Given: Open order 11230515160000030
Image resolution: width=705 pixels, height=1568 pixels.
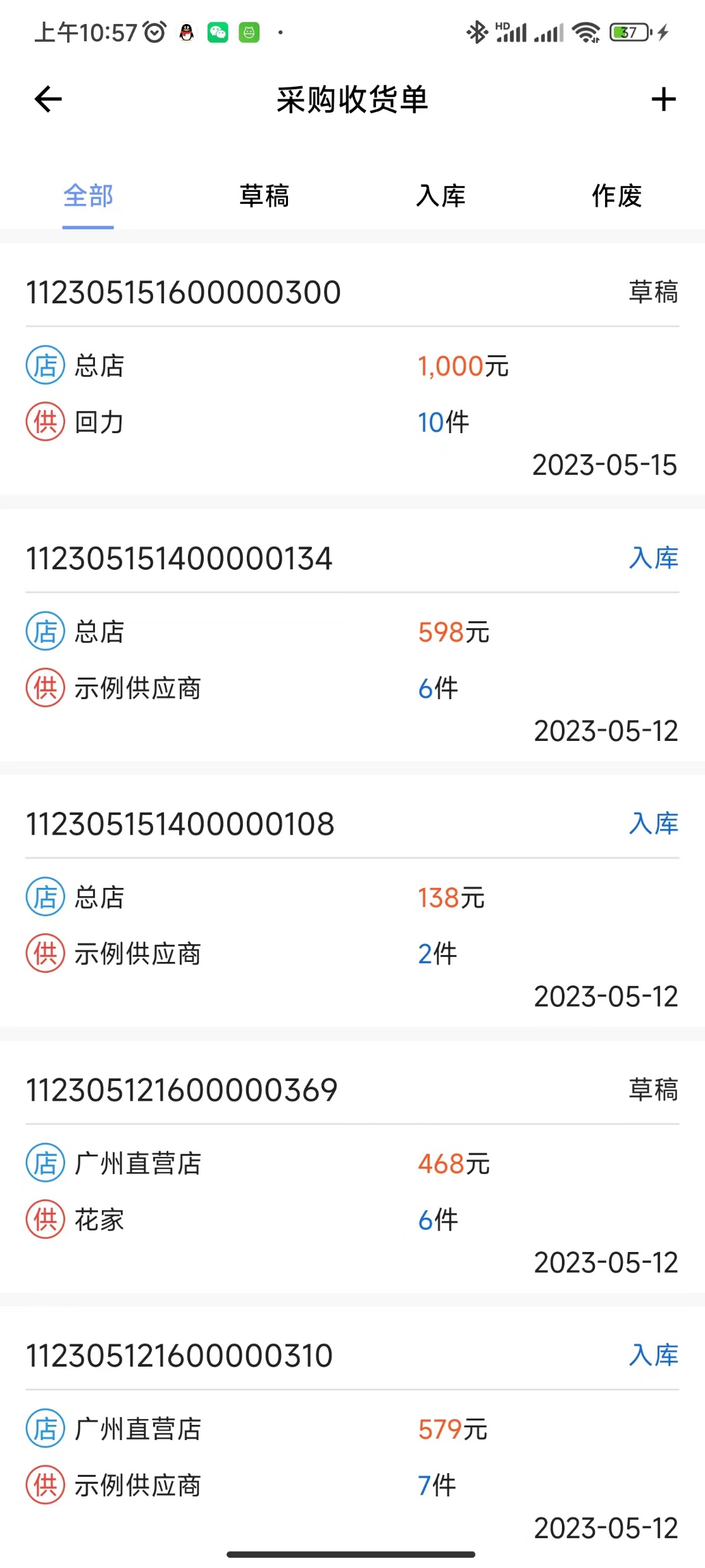Looking at the screenshot, I should coord(182,292).
